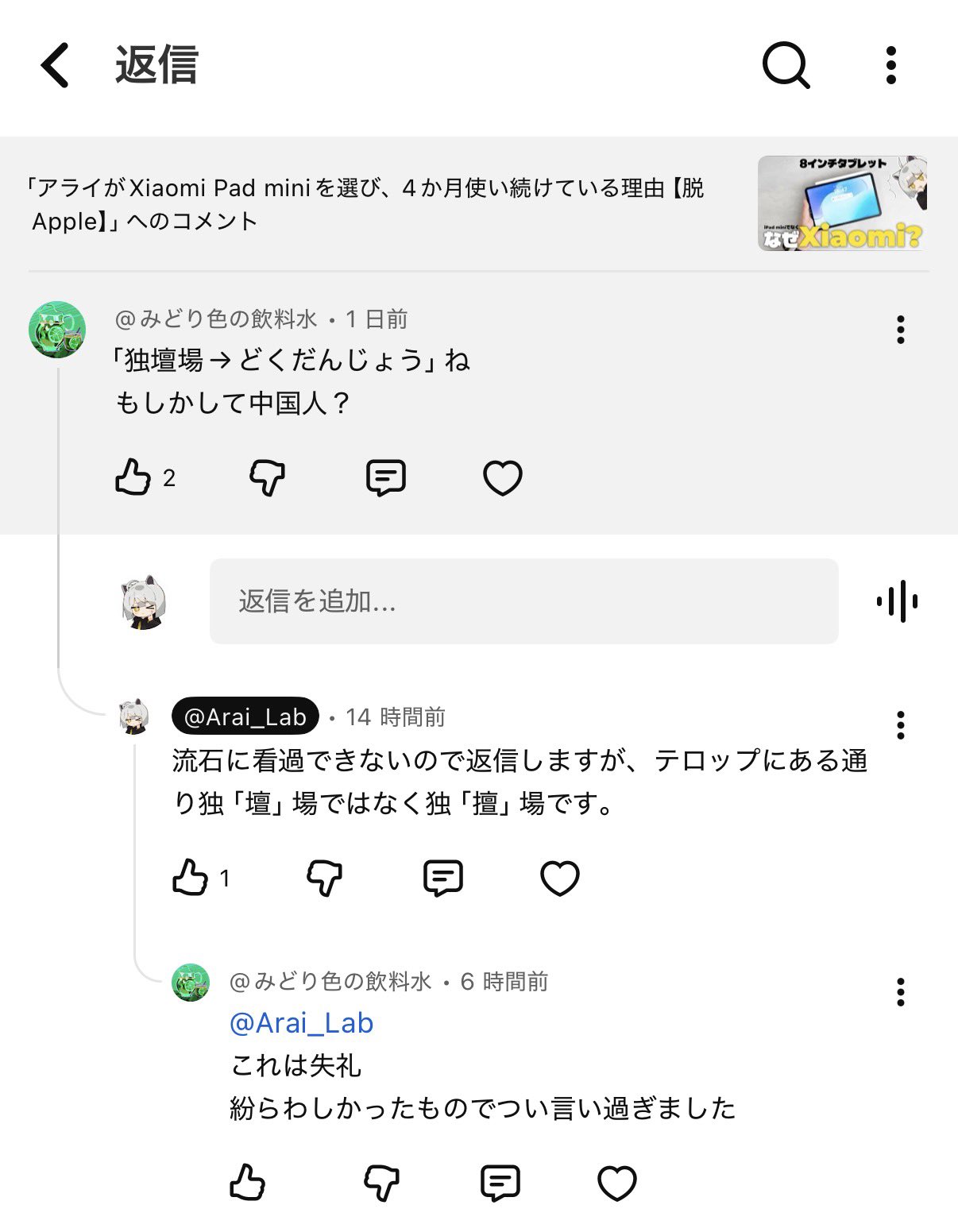Viewport: 958px width, 1232px height.
Task: Reply to the もしかして中国人？ comment
Action: coord(386,478)
